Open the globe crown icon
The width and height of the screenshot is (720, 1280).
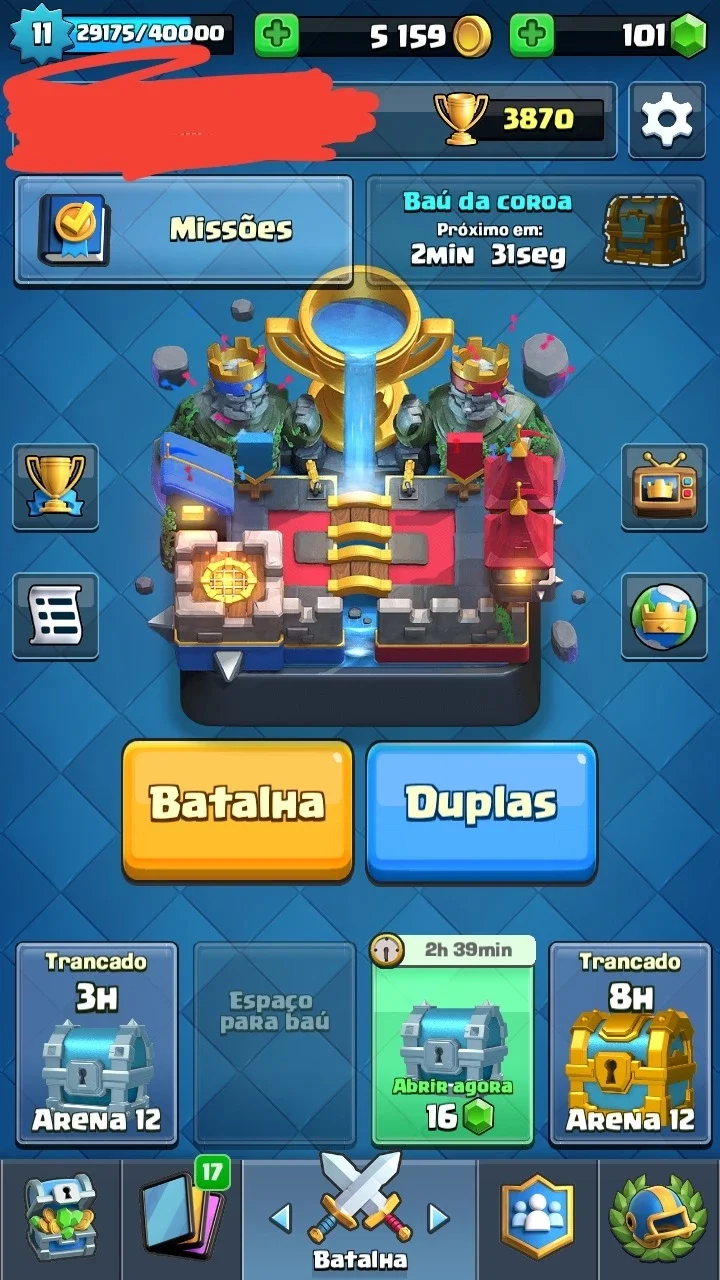click(x=664, y=616)
